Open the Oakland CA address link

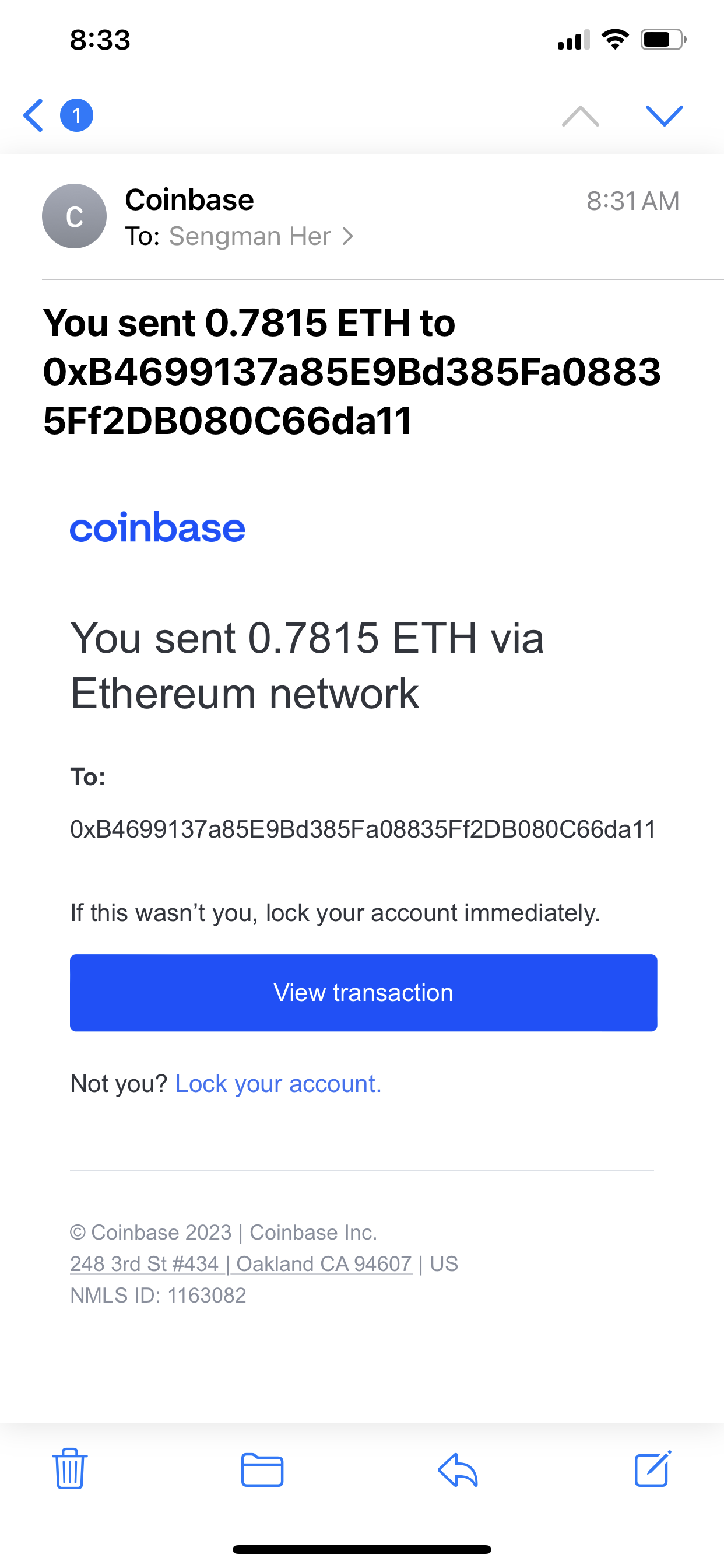[241, 1264]
